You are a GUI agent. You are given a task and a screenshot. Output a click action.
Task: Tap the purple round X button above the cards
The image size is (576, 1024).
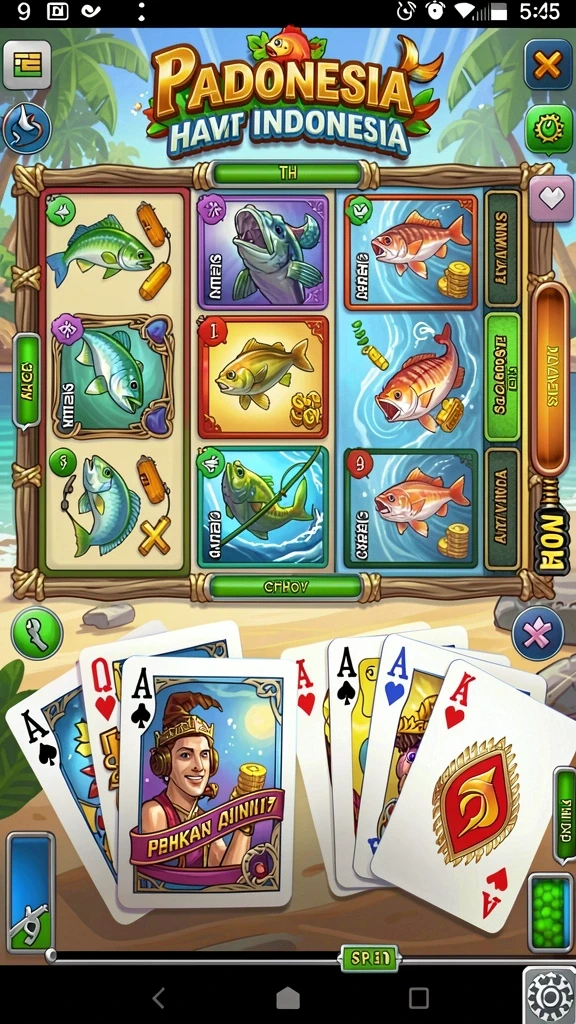coord(537,633)
